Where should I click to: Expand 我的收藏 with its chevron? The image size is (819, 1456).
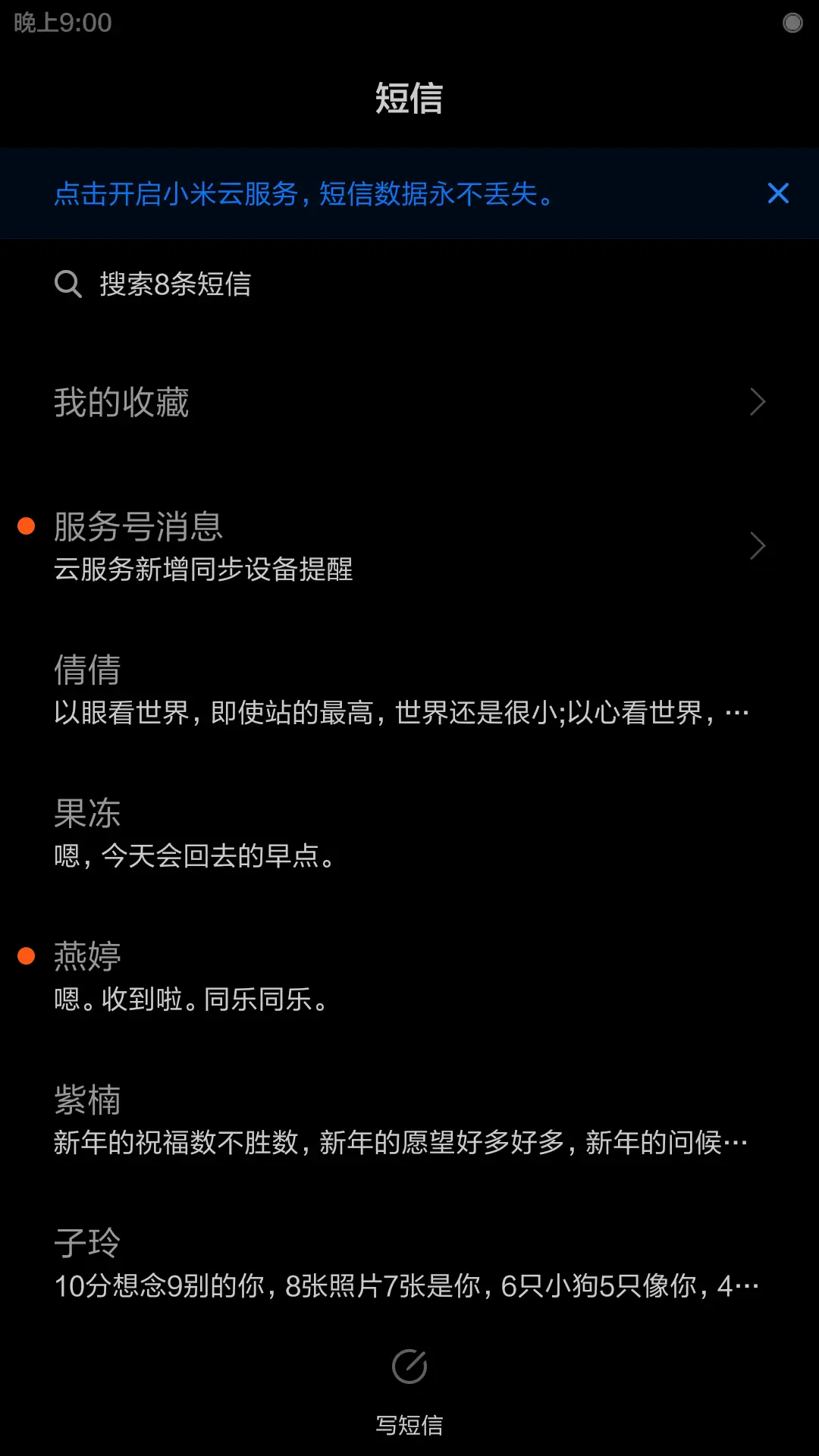click(756, 401)
